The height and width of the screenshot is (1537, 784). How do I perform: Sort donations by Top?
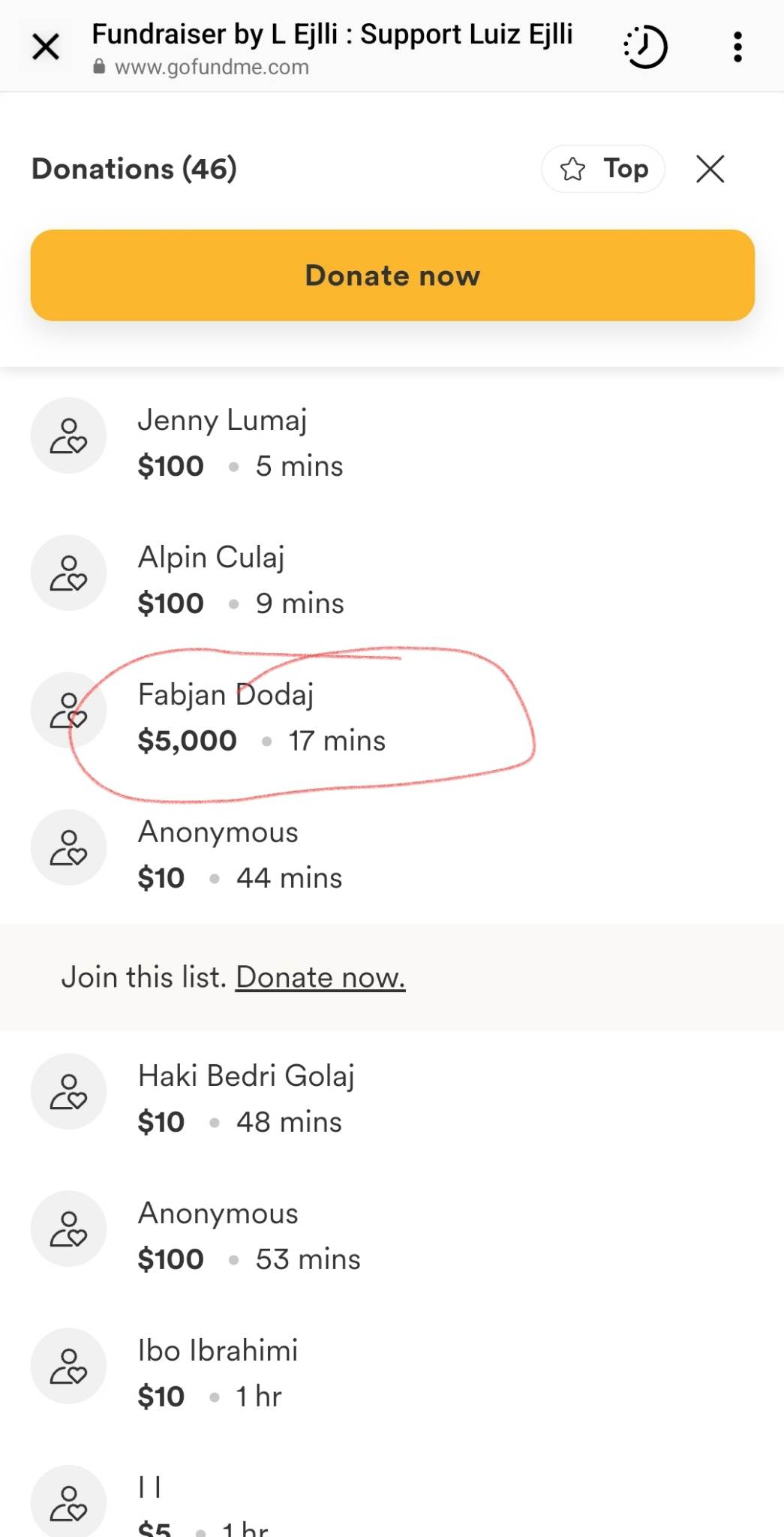pos(603,169)
